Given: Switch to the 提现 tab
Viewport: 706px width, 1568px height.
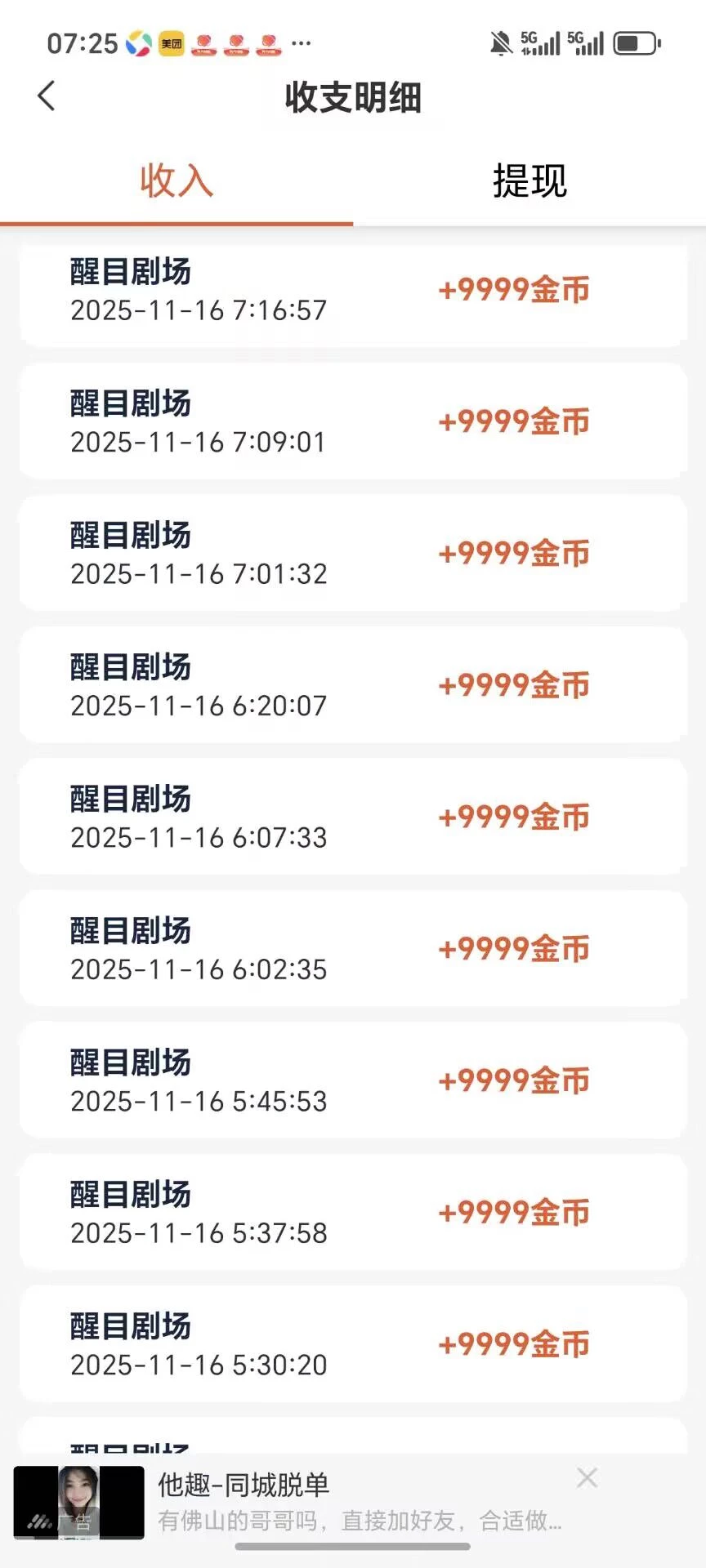Looking at the screenshot, I should (x=529, y=181).
